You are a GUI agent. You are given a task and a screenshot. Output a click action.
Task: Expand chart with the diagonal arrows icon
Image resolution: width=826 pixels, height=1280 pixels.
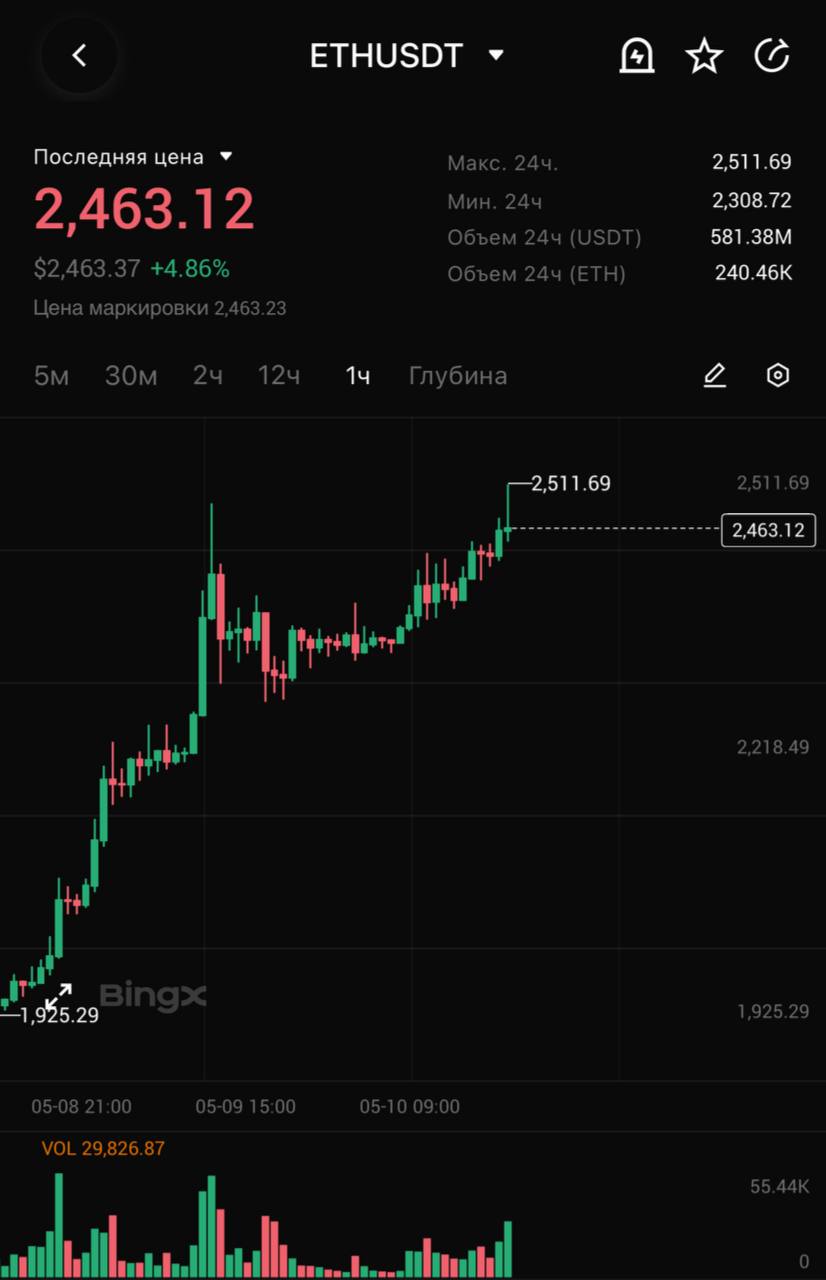click(58, 996)
